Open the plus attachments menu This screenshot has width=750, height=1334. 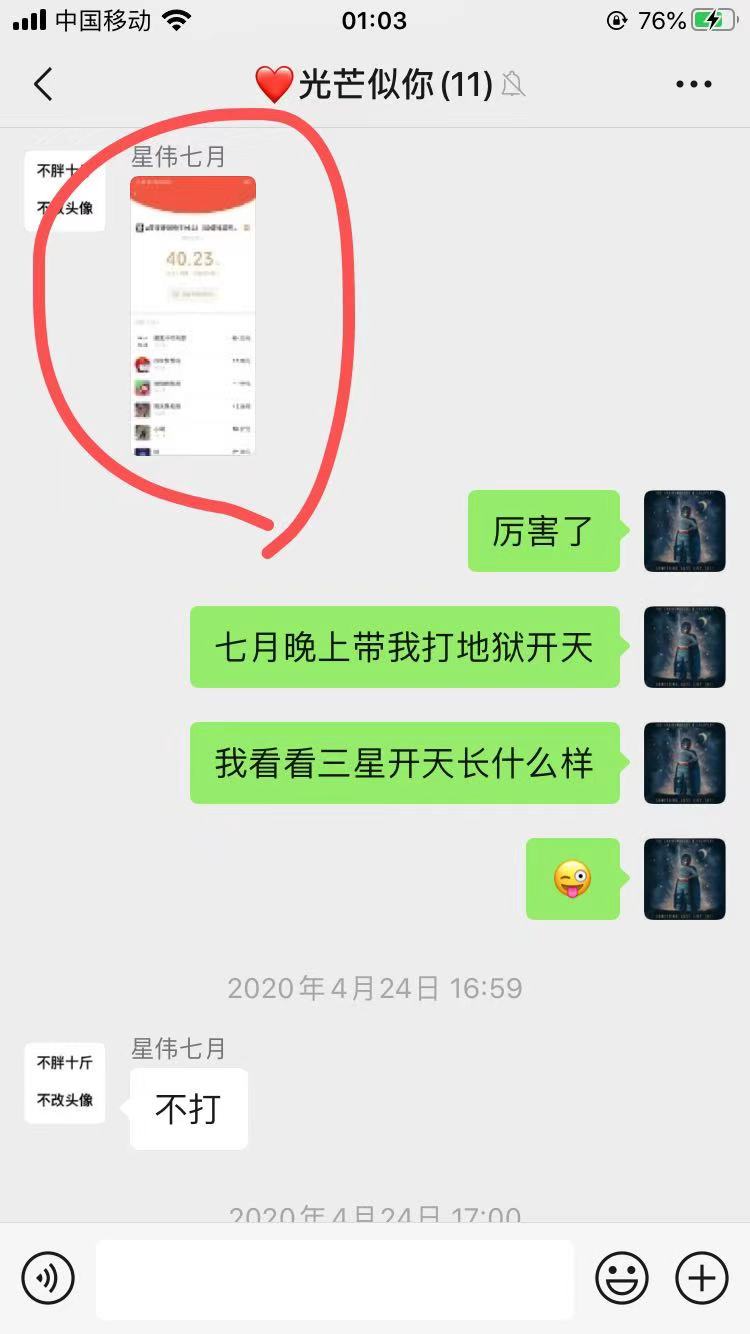point(702,1278)
